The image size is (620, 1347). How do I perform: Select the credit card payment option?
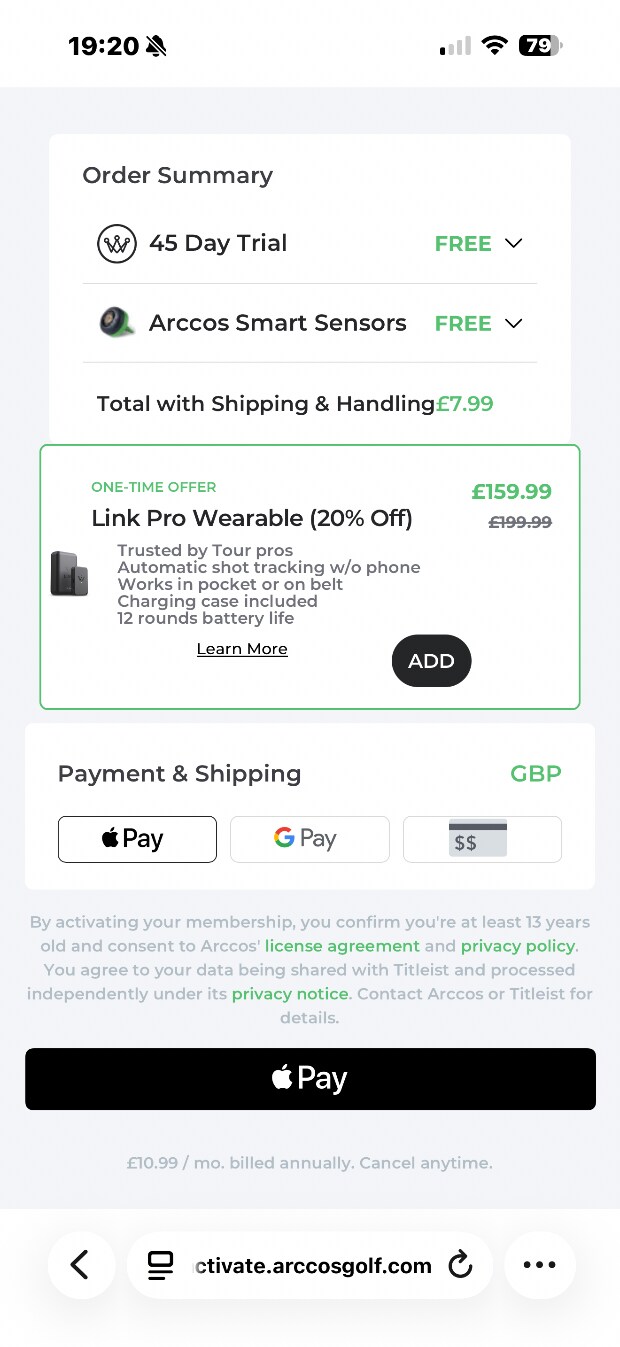[481, 839]
